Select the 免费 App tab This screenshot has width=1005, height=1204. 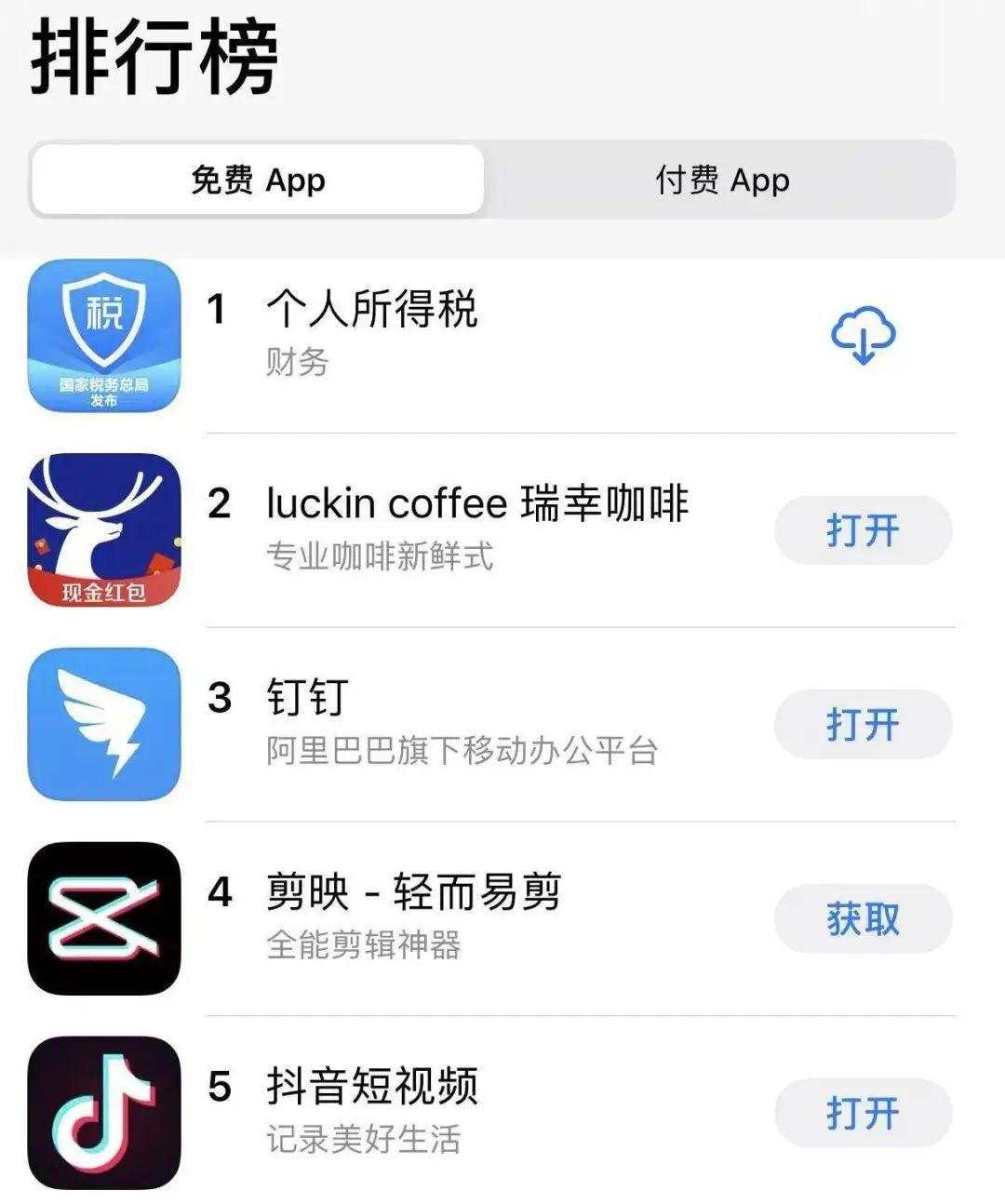pyautogui.click(x=256, y=179)
